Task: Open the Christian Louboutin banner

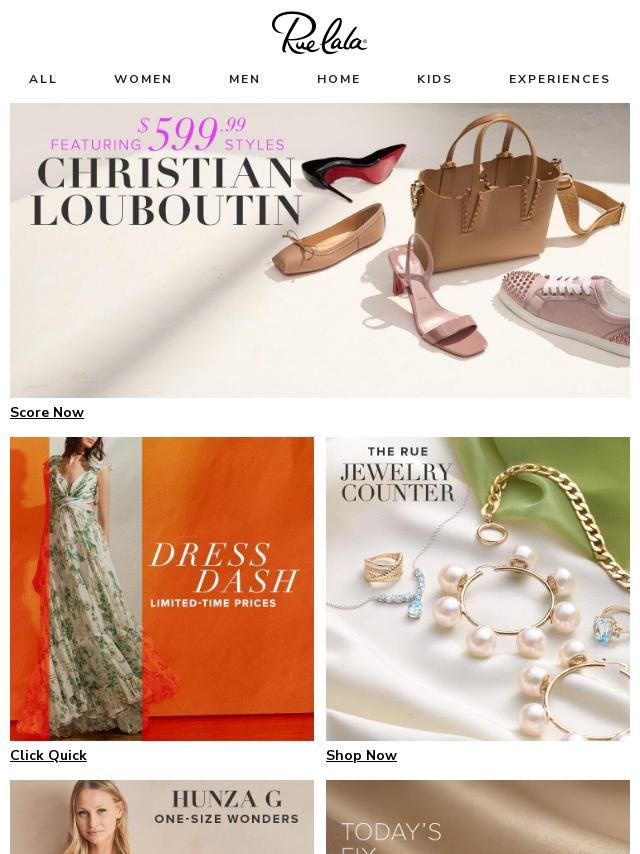Action: click(320, 250)
